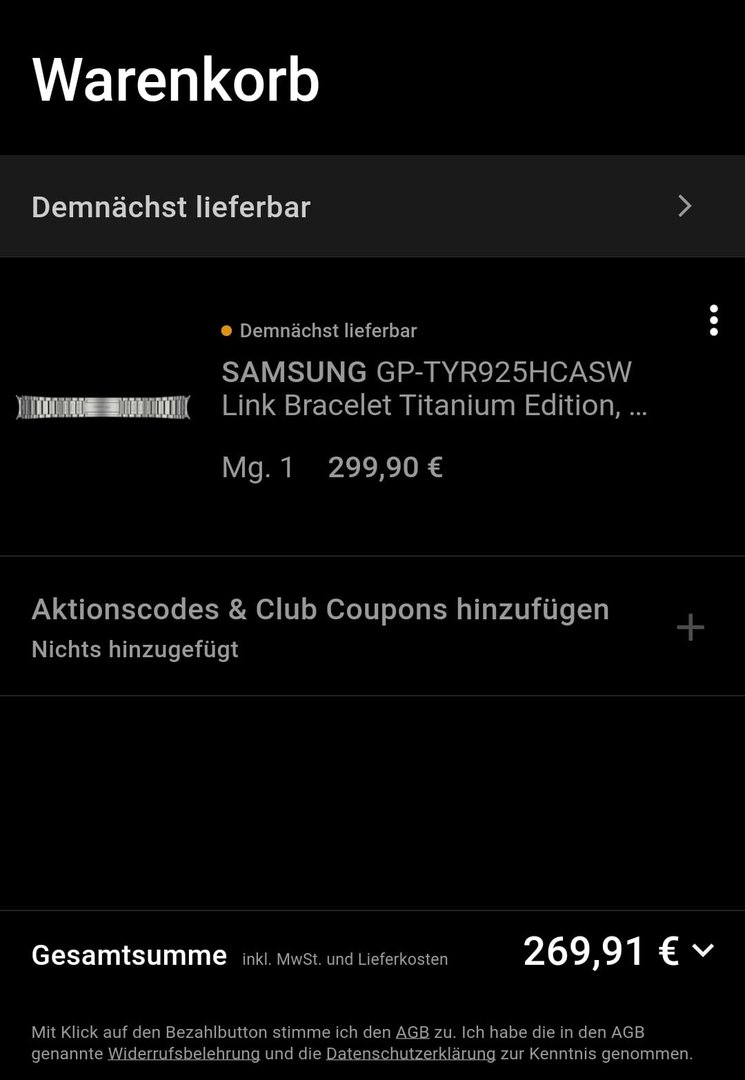Screen dimensions: 745x1080
Task: Open overflow menu for Samsung Link Bracelet
Action: point(713,320)
